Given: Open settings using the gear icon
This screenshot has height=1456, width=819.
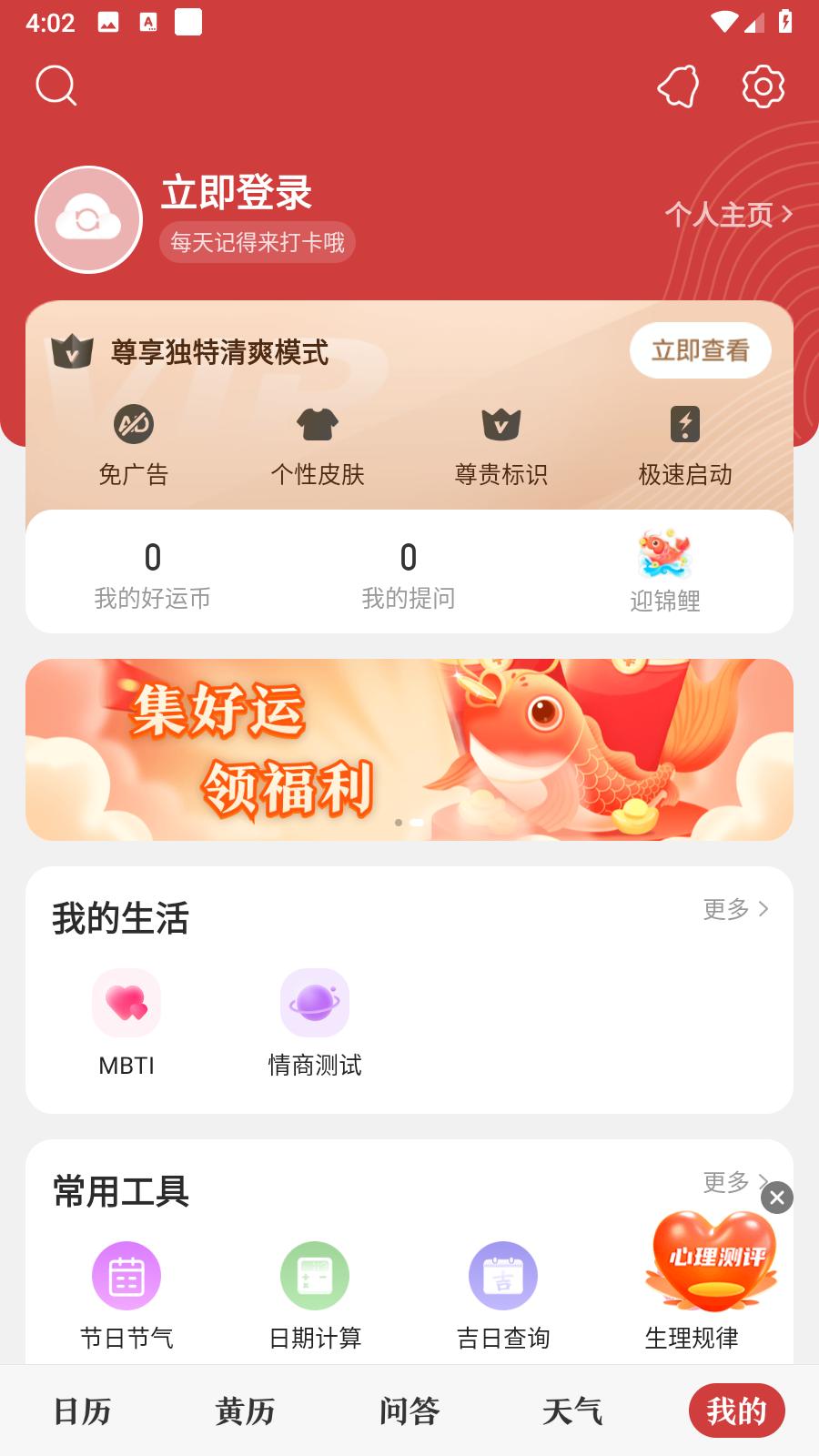Looking at the screenshot, I should point(763,86).
